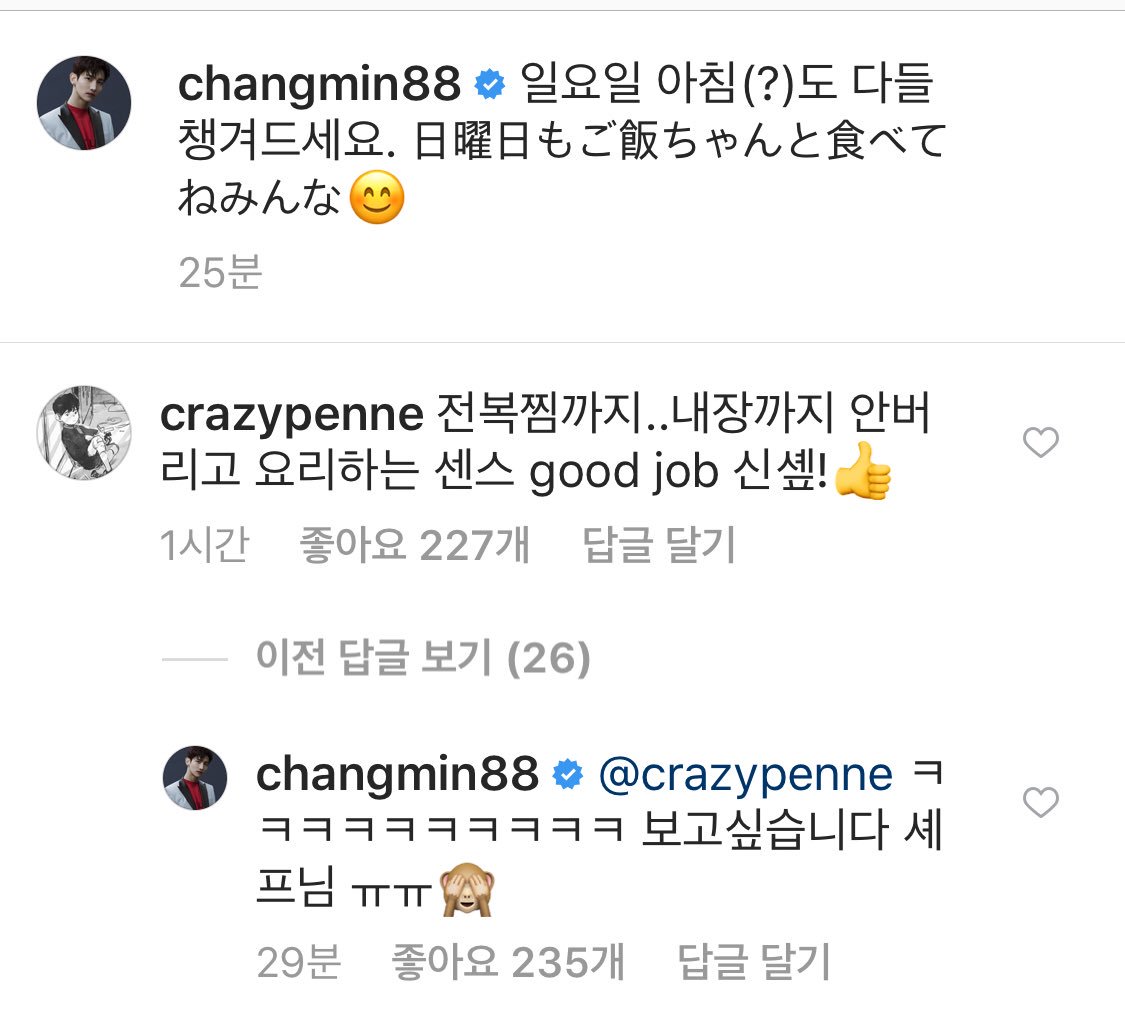Image resolution: width=1125 pixels, height=1015 pixels.
Task: Open the @crazypenne mention link
Action: 744,775
